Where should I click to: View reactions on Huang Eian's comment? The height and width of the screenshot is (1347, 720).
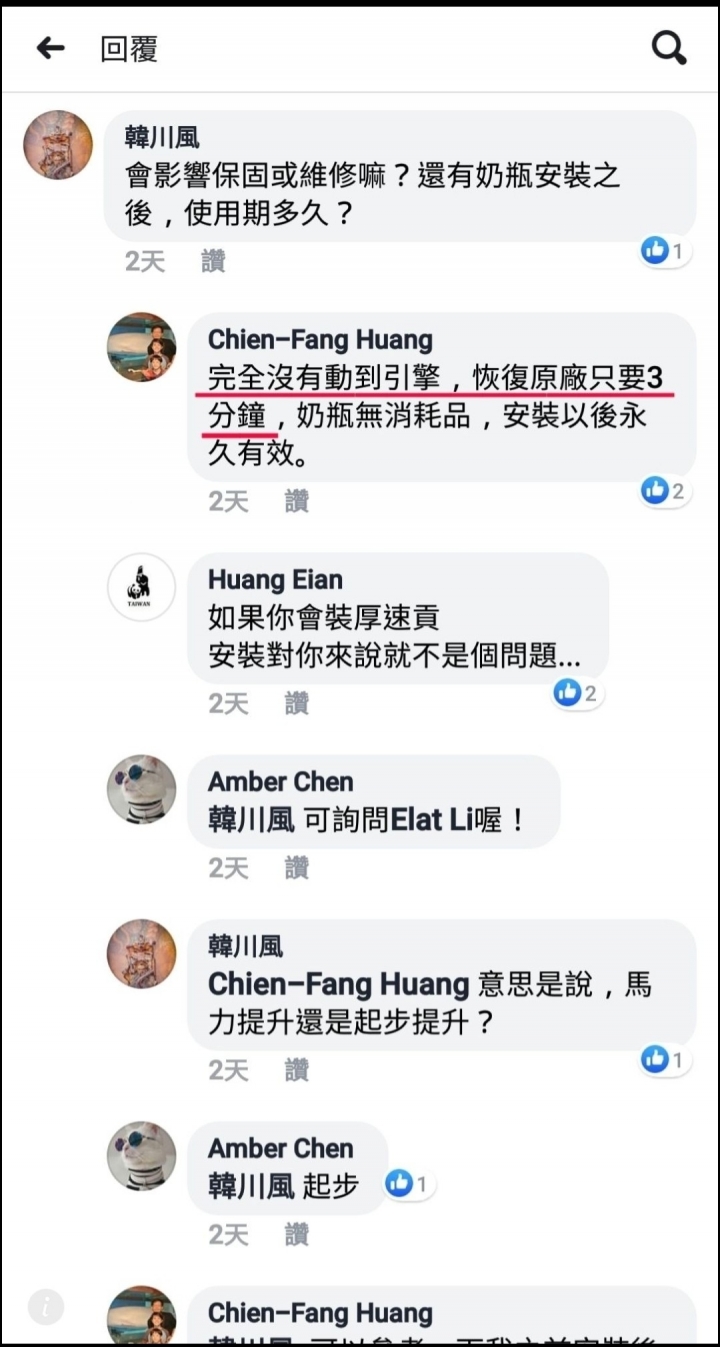pos(577,693)
